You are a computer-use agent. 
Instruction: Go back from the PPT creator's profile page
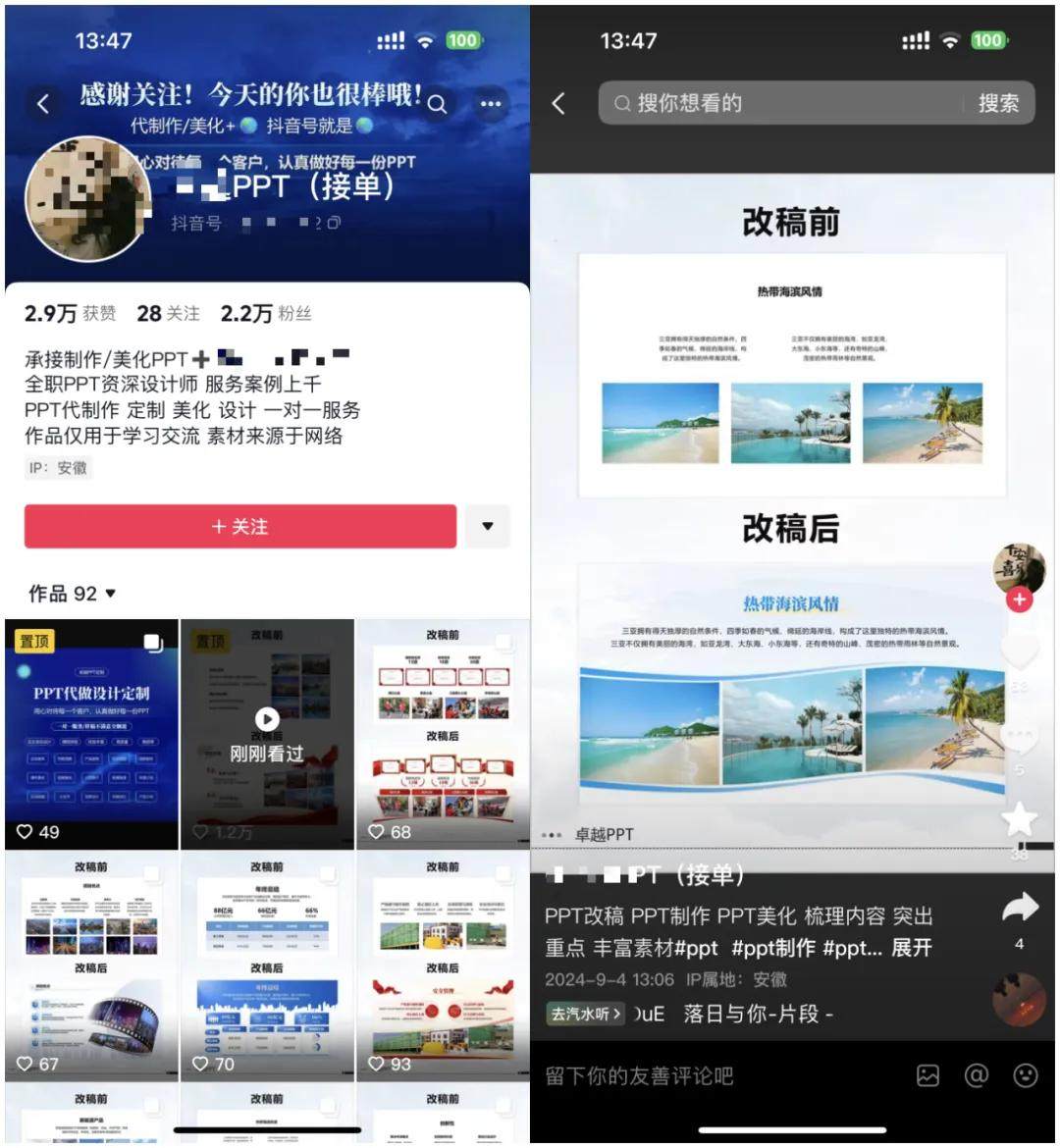pyautogui.click(x=43, y=103)
